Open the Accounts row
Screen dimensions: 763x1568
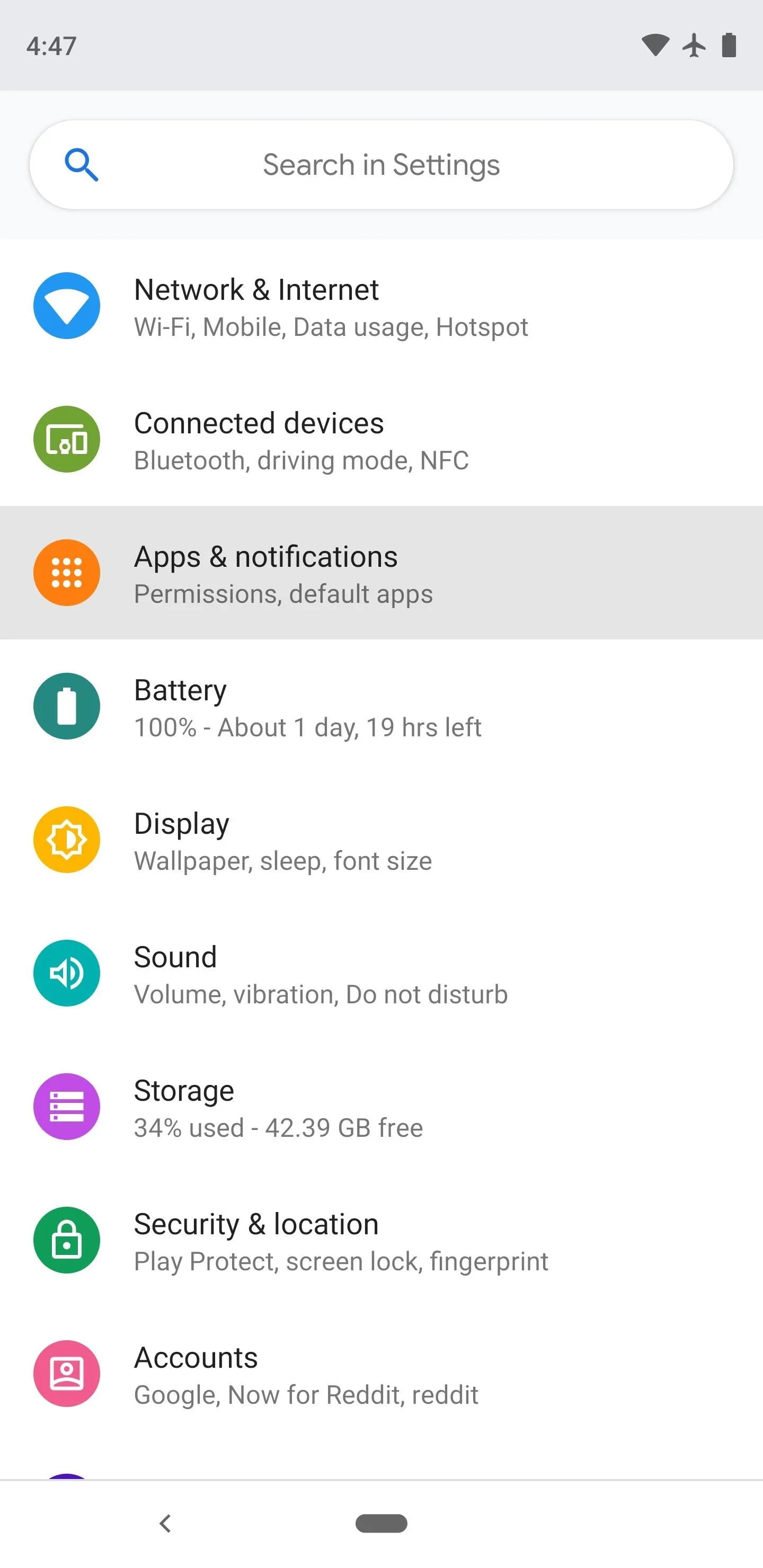coord(381,1373)
